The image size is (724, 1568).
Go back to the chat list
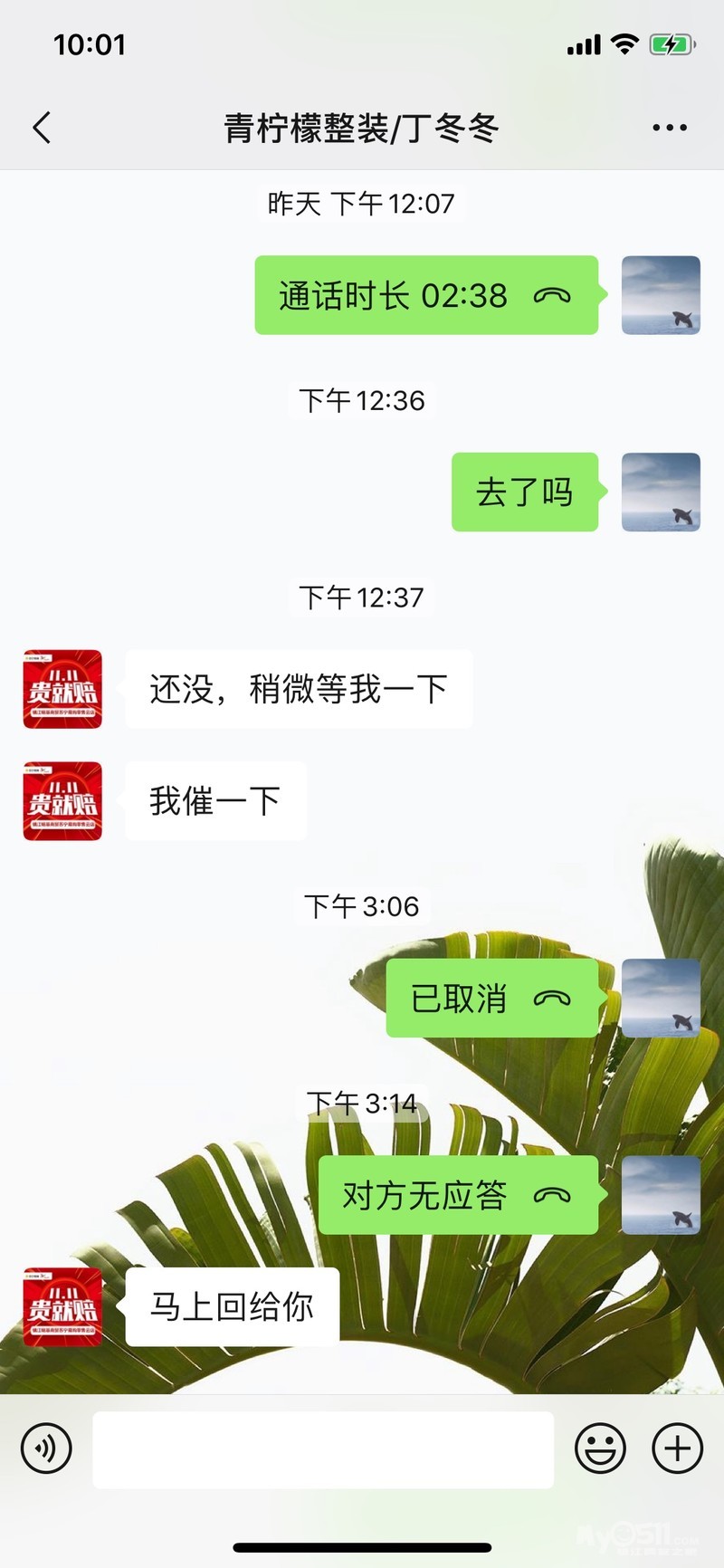tap(42, 128)
